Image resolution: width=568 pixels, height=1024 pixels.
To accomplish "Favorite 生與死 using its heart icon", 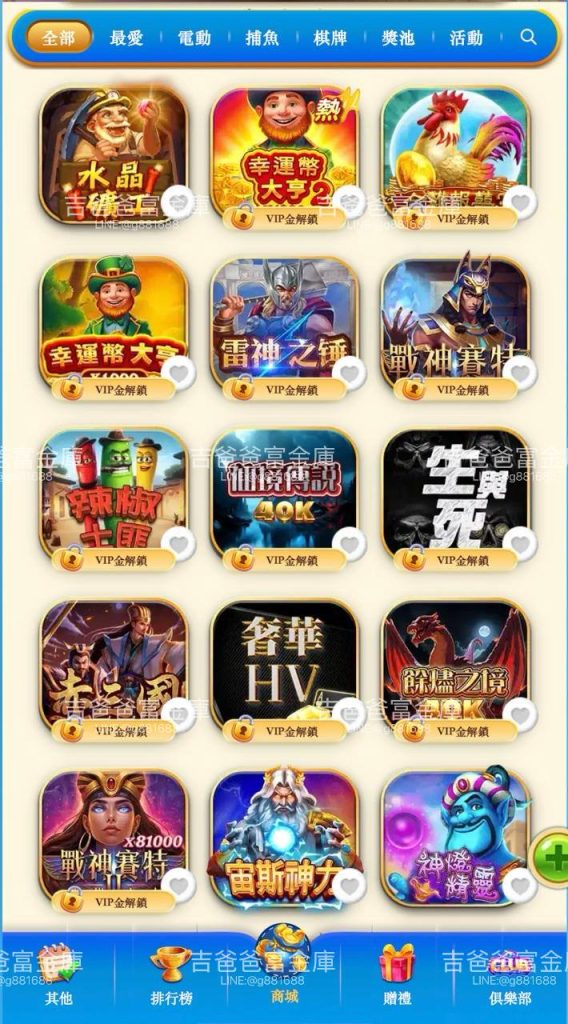I will pyautogui.click(x=520, y=544).
